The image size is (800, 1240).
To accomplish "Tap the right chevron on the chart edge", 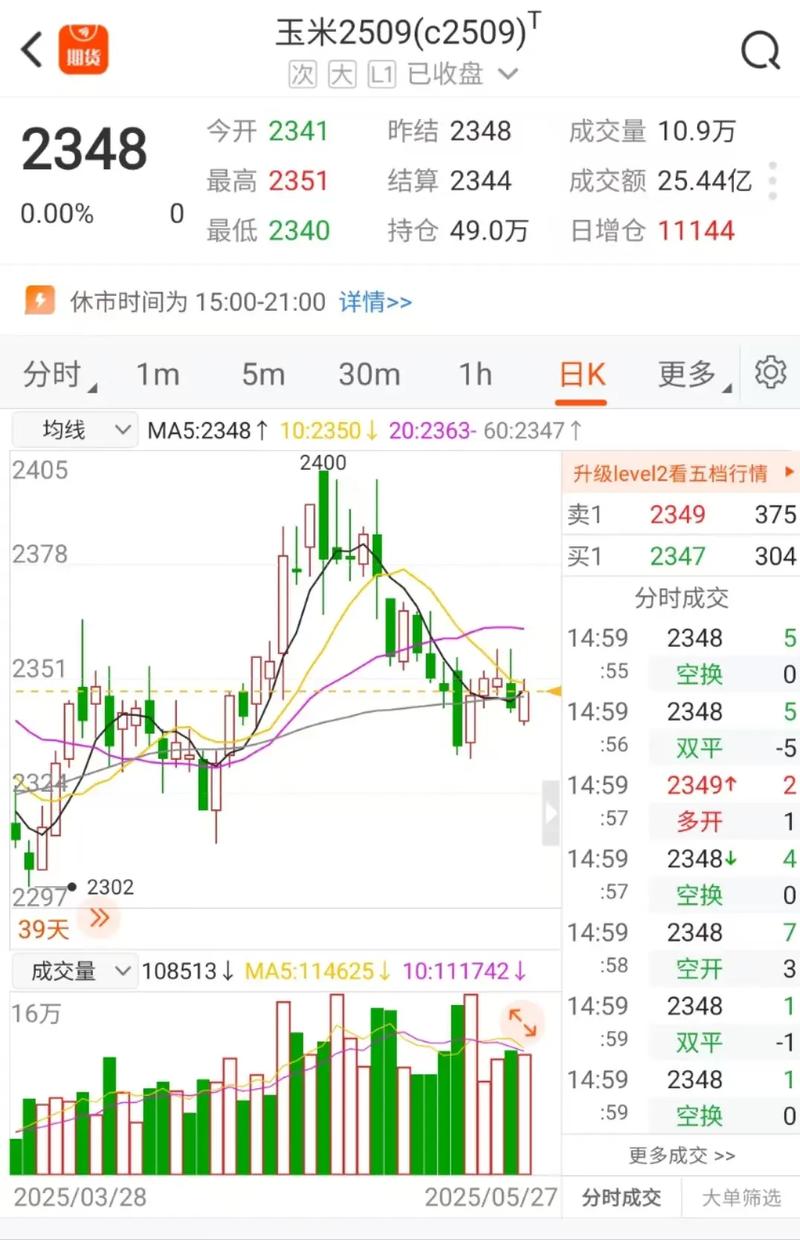I will click(551, 812).
